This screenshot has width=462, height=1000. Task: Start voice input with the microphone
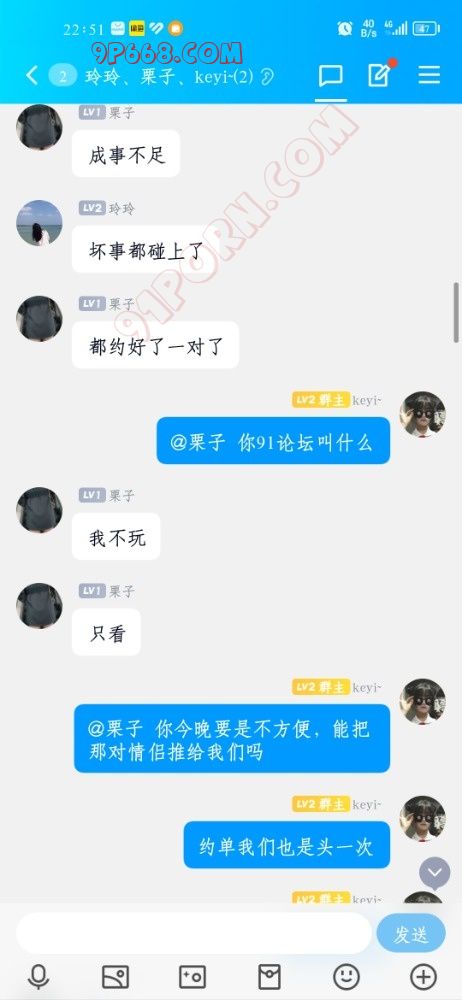point(38,976)
